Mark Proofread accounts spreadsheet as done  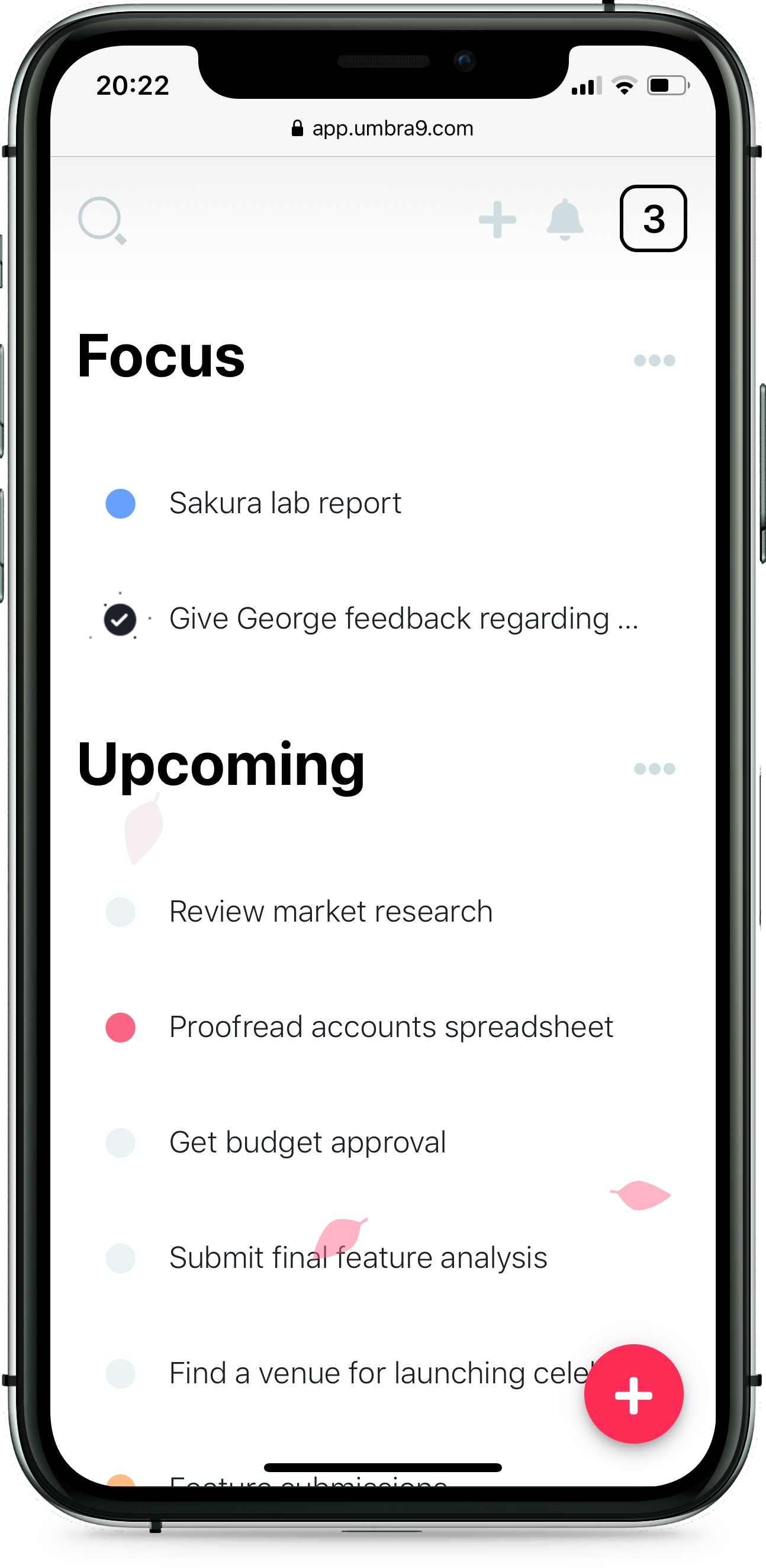point(120,1028)
